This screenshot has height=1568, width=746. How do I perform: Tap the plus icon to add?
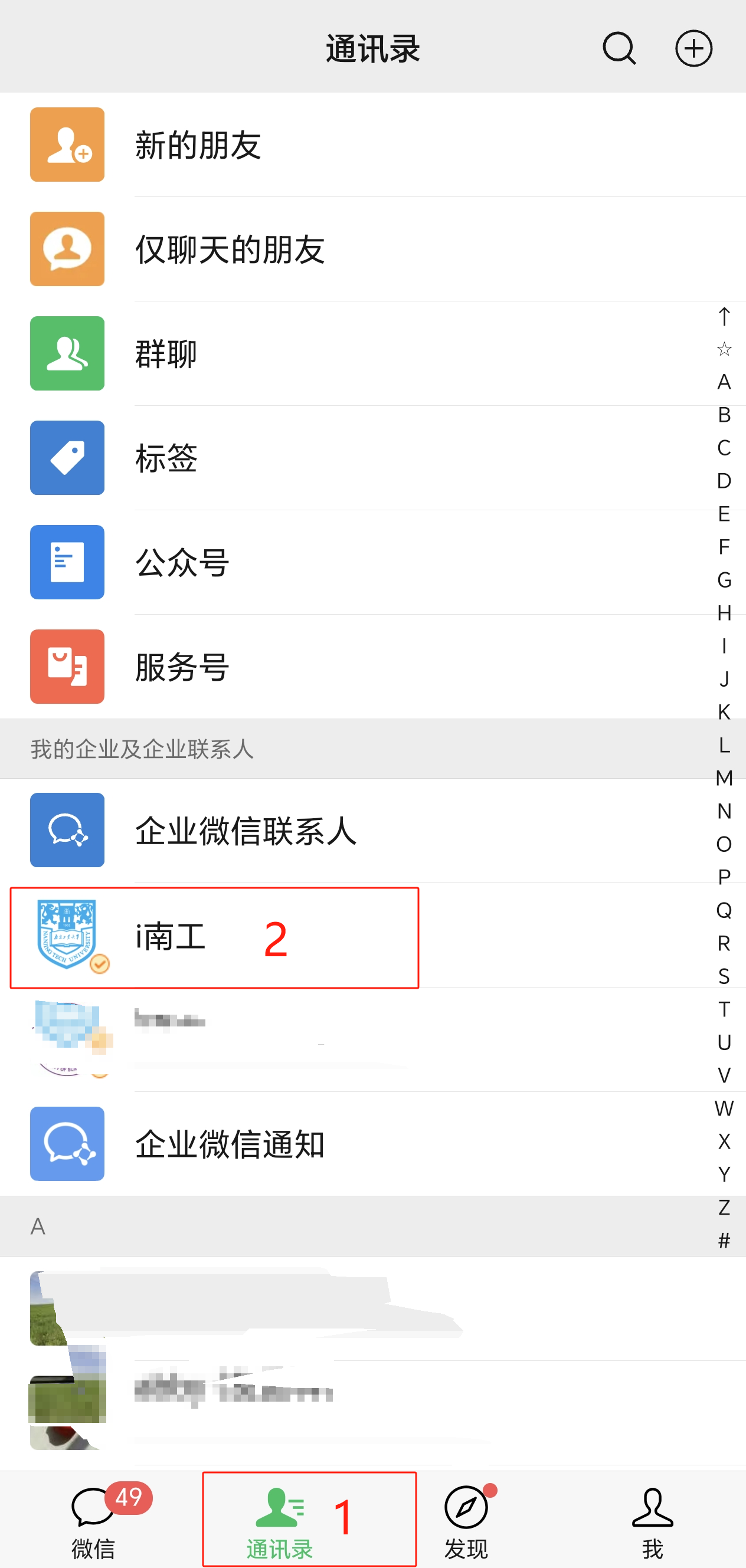(693, 48)
